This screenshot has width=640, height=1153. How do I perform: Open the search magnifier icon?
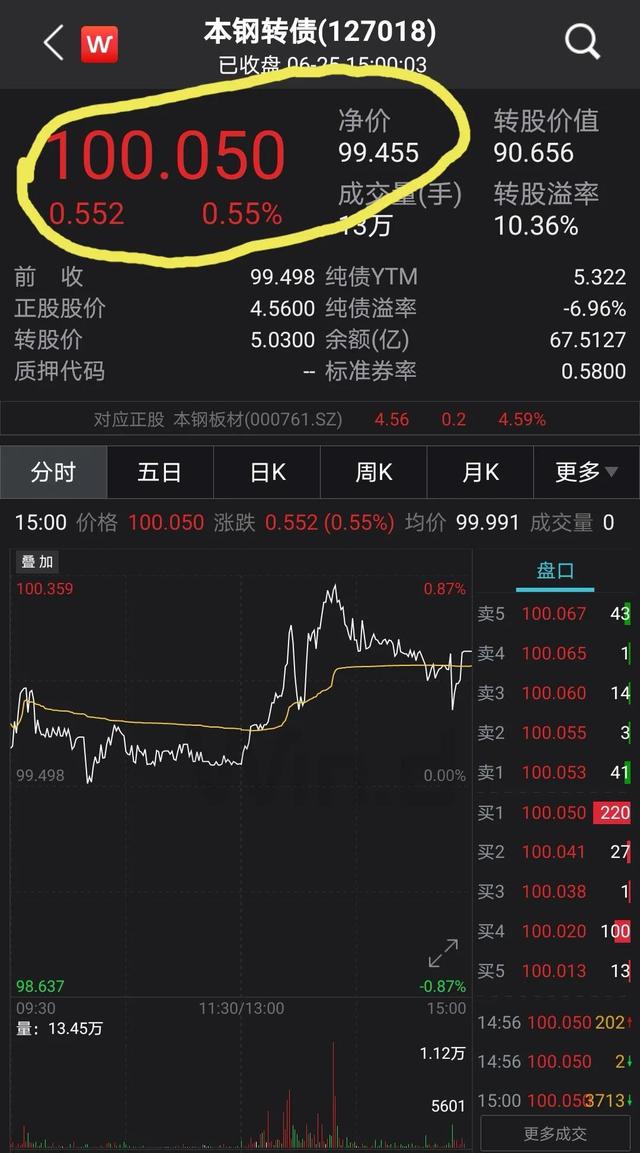pos(582,42)
